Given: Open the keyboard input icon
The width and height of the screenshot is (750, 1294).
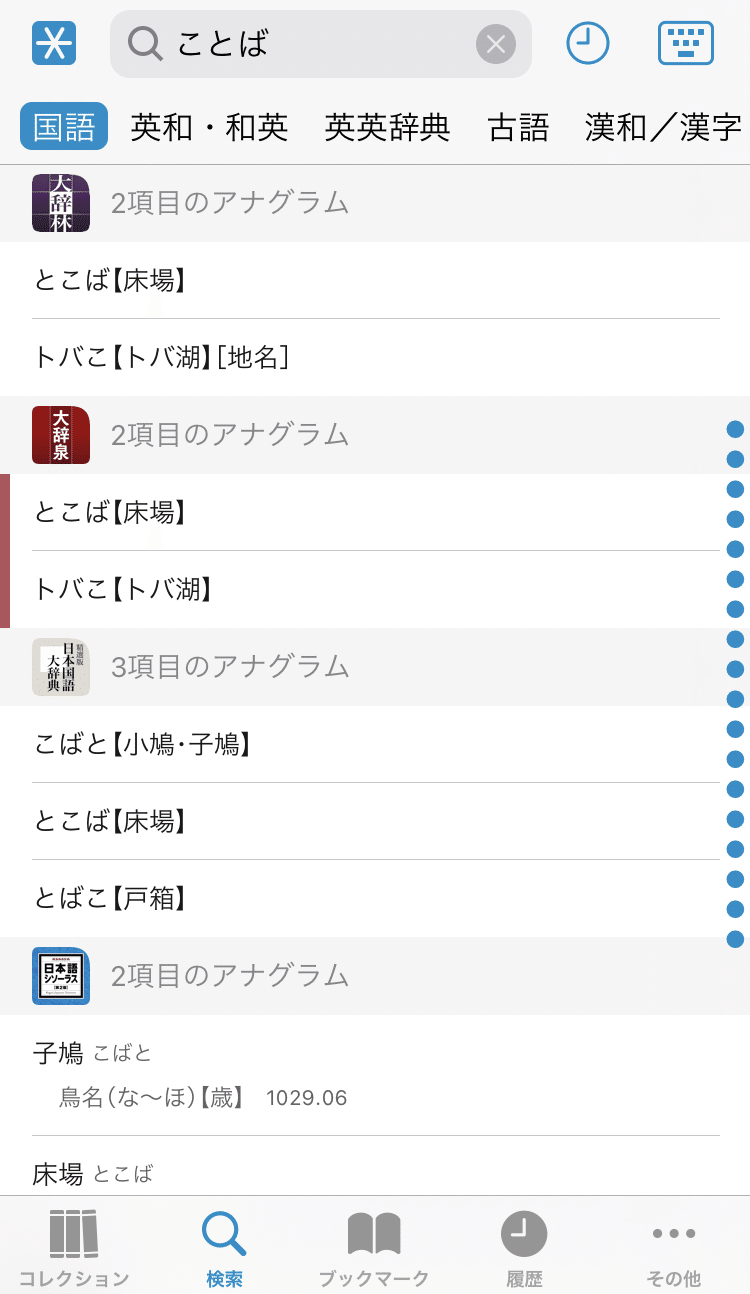Looking at the screenshot, I should 686,43.
